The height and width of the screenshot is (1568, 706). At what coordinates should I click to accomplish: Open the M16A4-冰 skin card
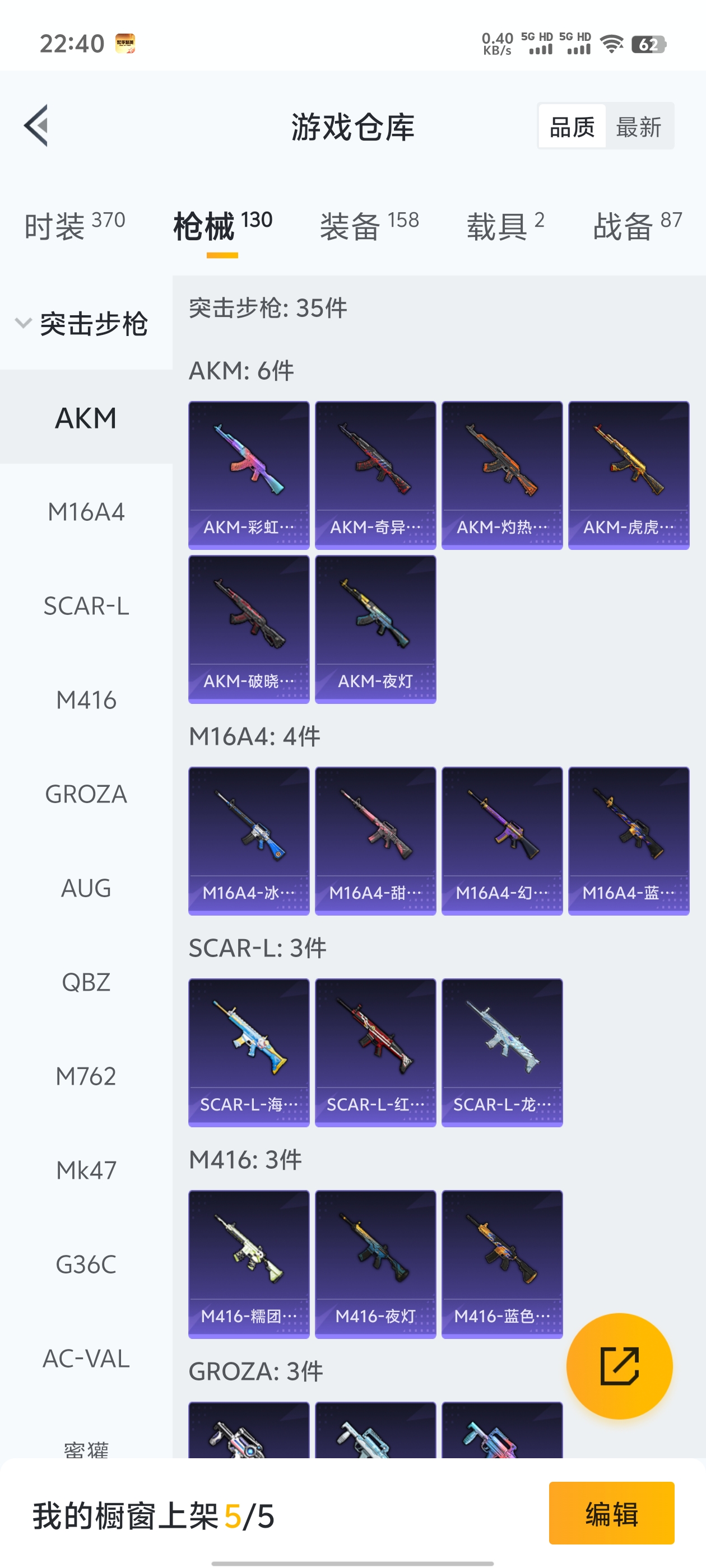[249, 841]
